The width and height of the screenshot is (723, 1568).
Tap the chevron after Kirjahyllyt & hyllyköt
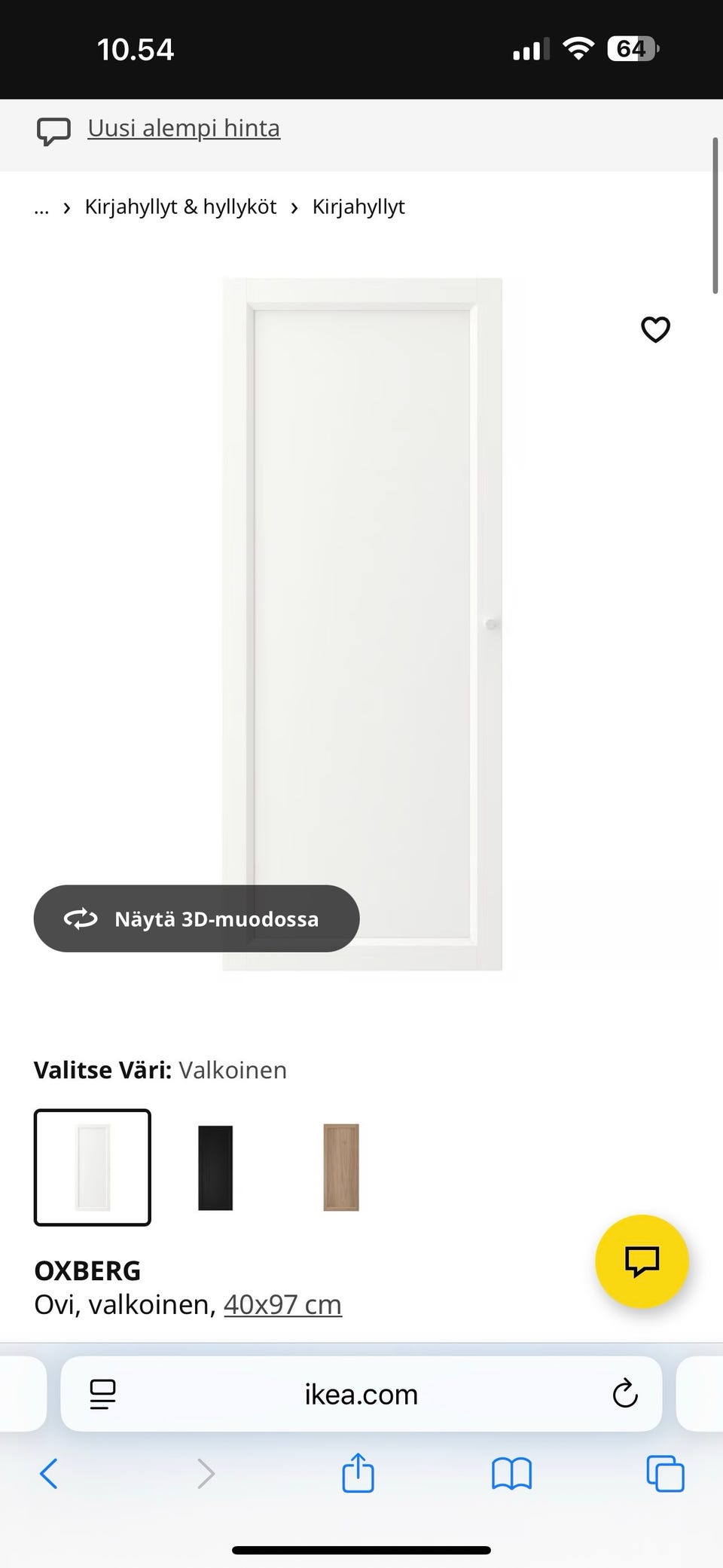(294, 206)
